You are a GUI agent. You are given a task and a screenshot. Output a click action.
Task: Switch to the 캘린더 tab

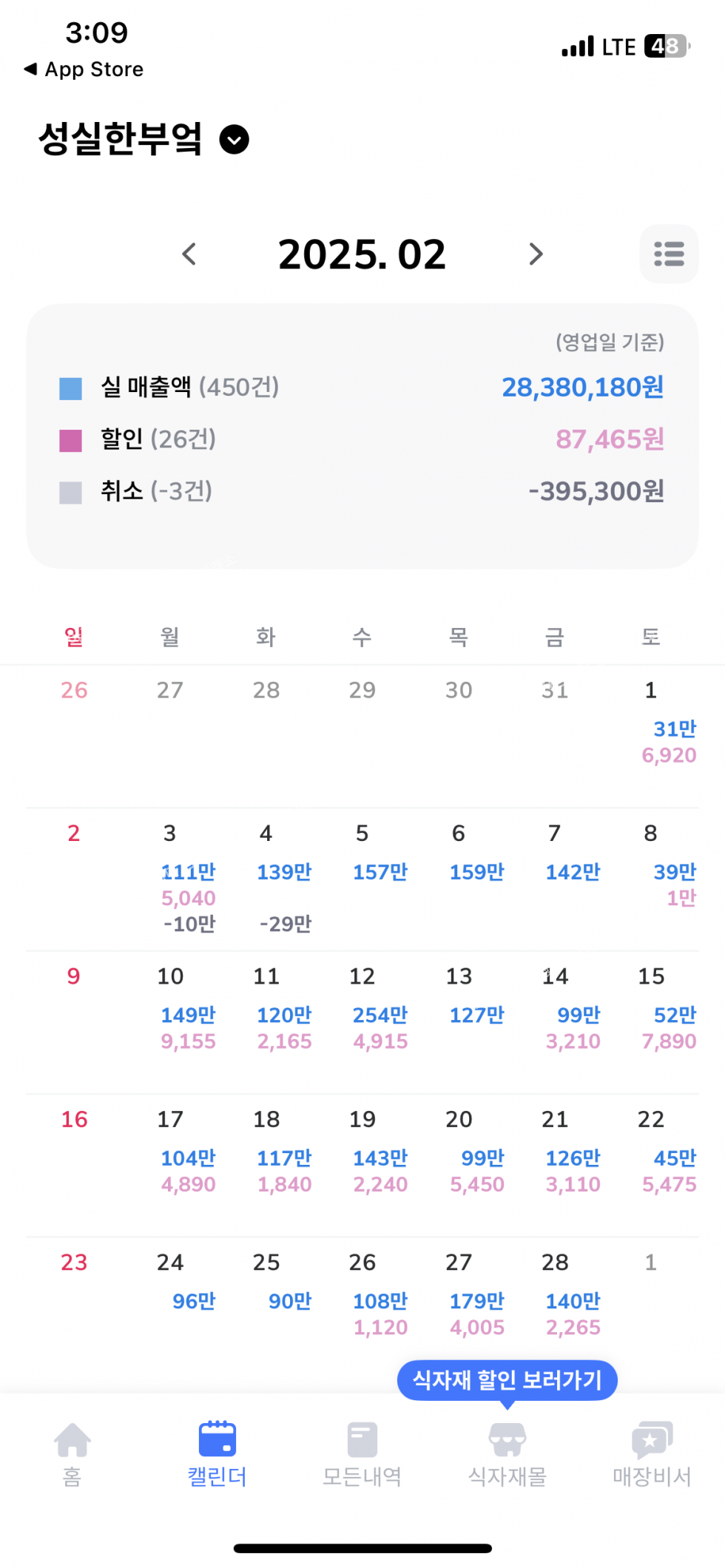click(217, 1453)
